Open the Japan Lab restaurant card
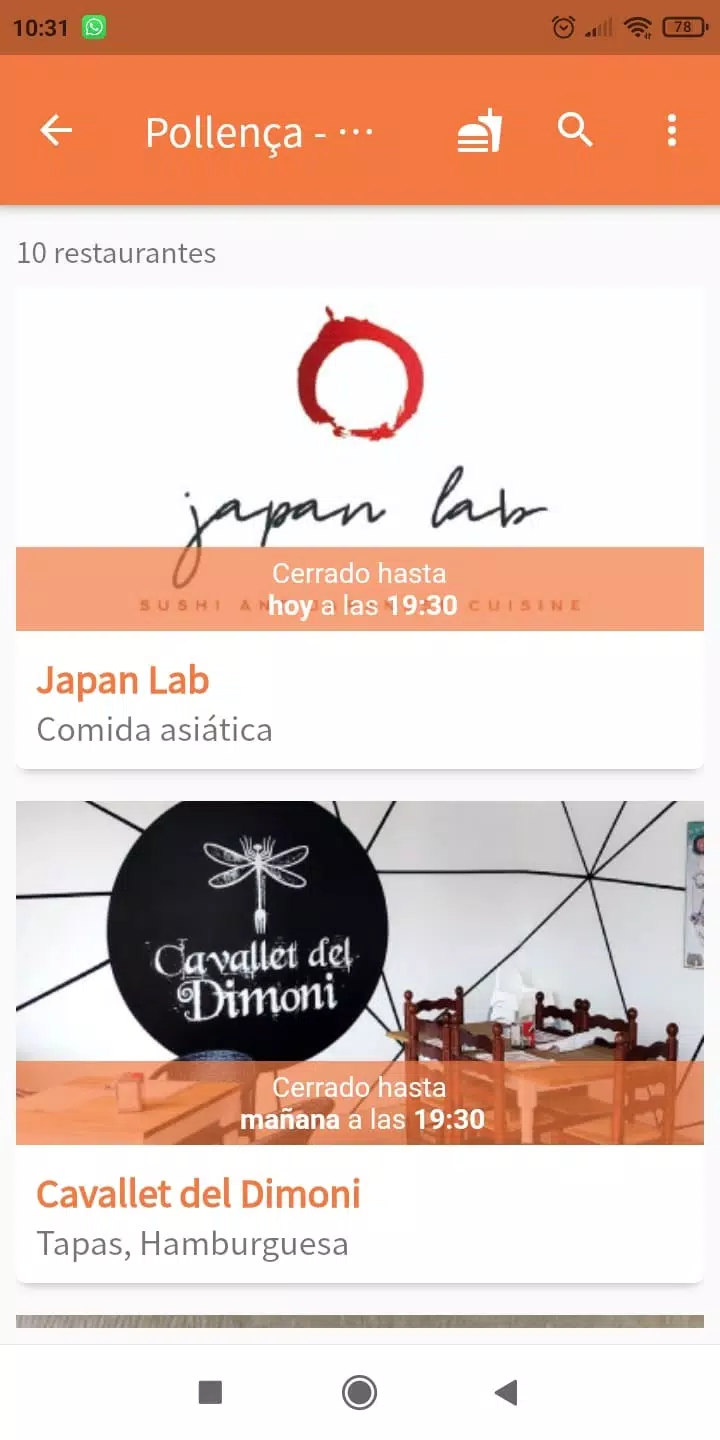 pyautogui.click(x=360, y=528)
